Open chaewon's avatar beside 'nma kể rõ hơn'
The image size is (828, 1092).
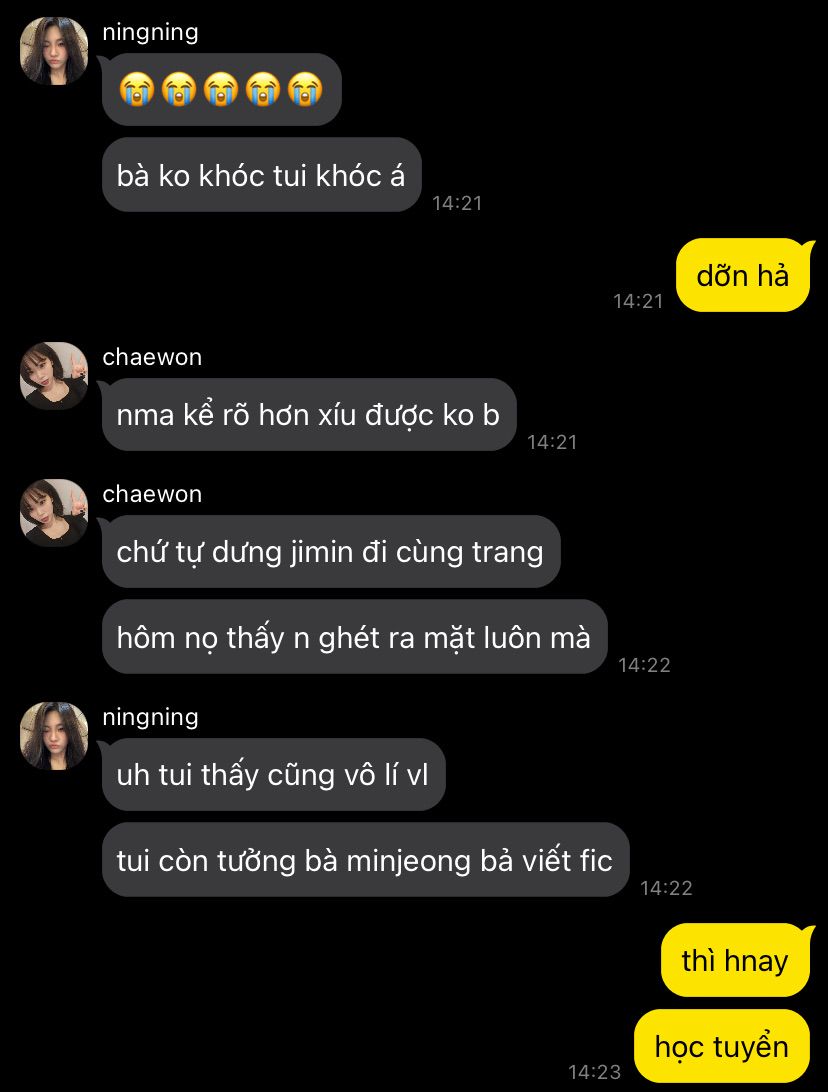[x=54, y=376]
